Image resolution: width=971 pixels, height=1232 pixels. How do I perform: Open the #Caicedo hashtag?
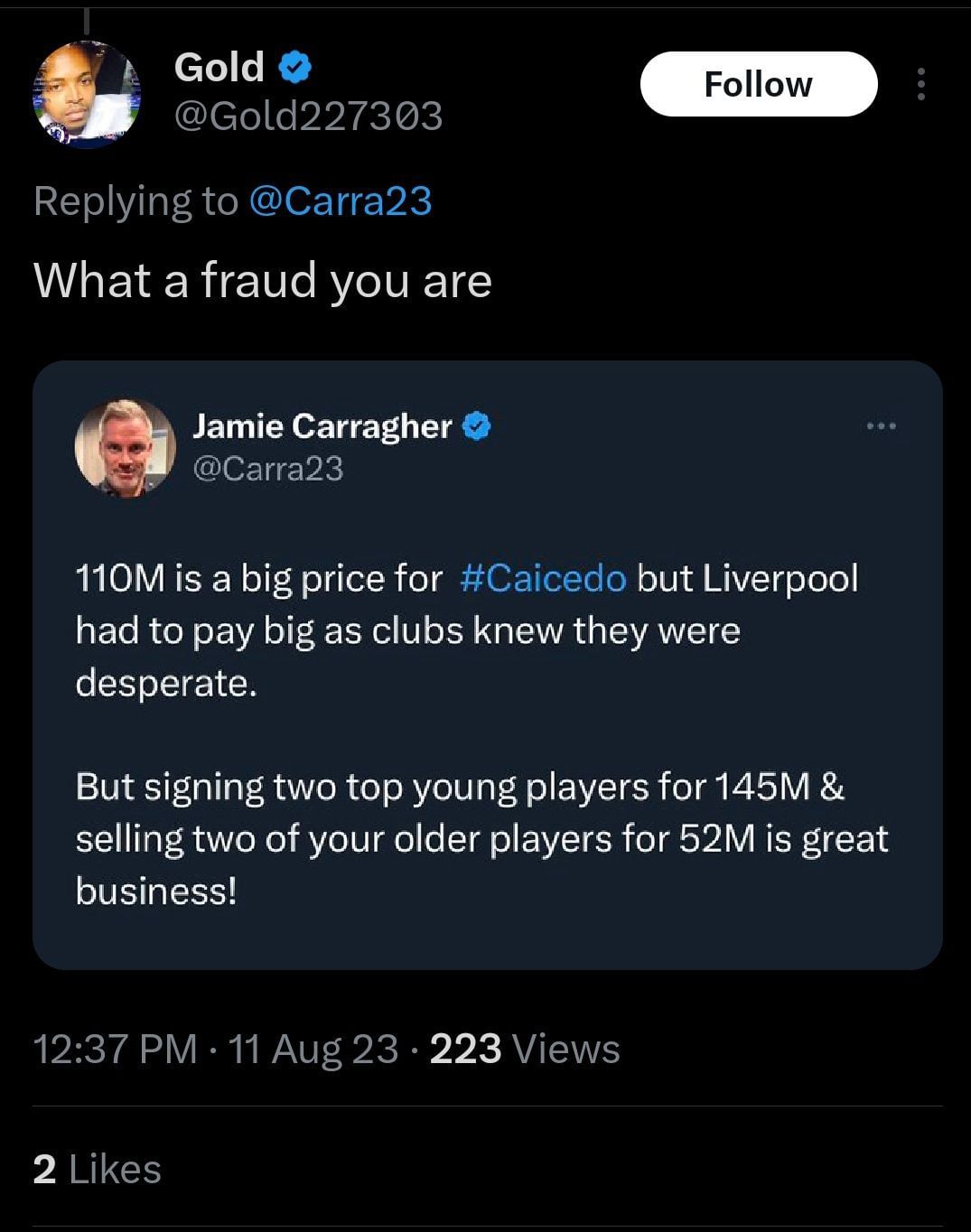coord(542,578)
